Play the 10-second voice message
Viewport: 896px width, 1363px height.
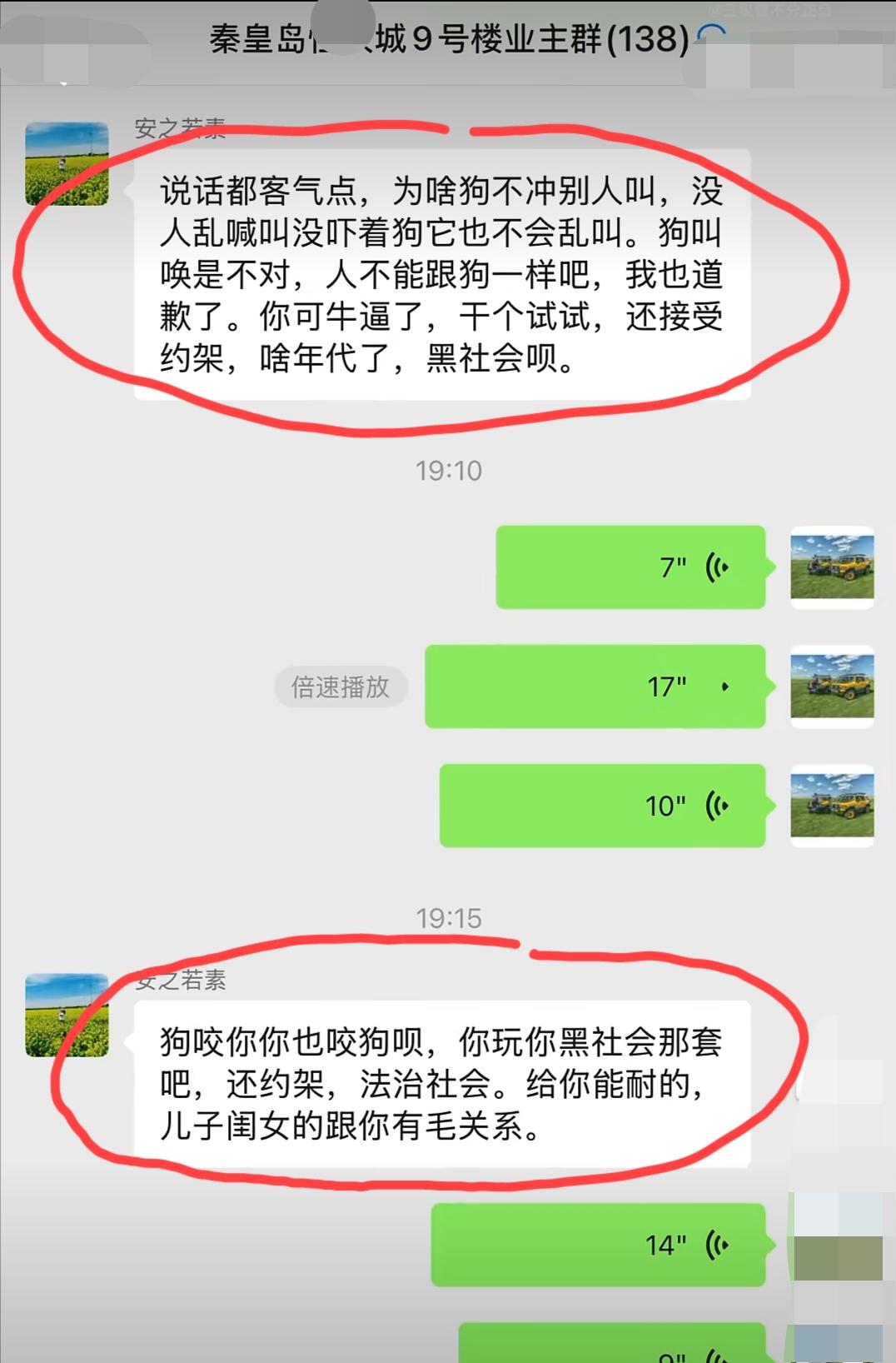tap(600, 806)
